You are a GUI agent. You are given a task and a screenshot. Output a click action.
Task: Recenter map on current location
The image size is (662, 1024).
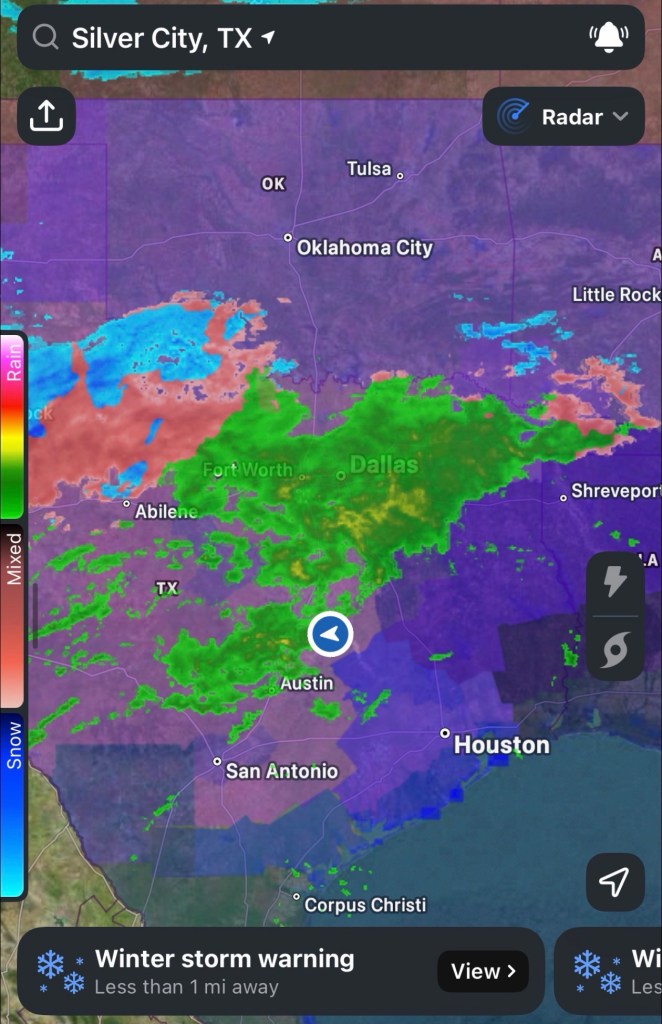[615, 881]
